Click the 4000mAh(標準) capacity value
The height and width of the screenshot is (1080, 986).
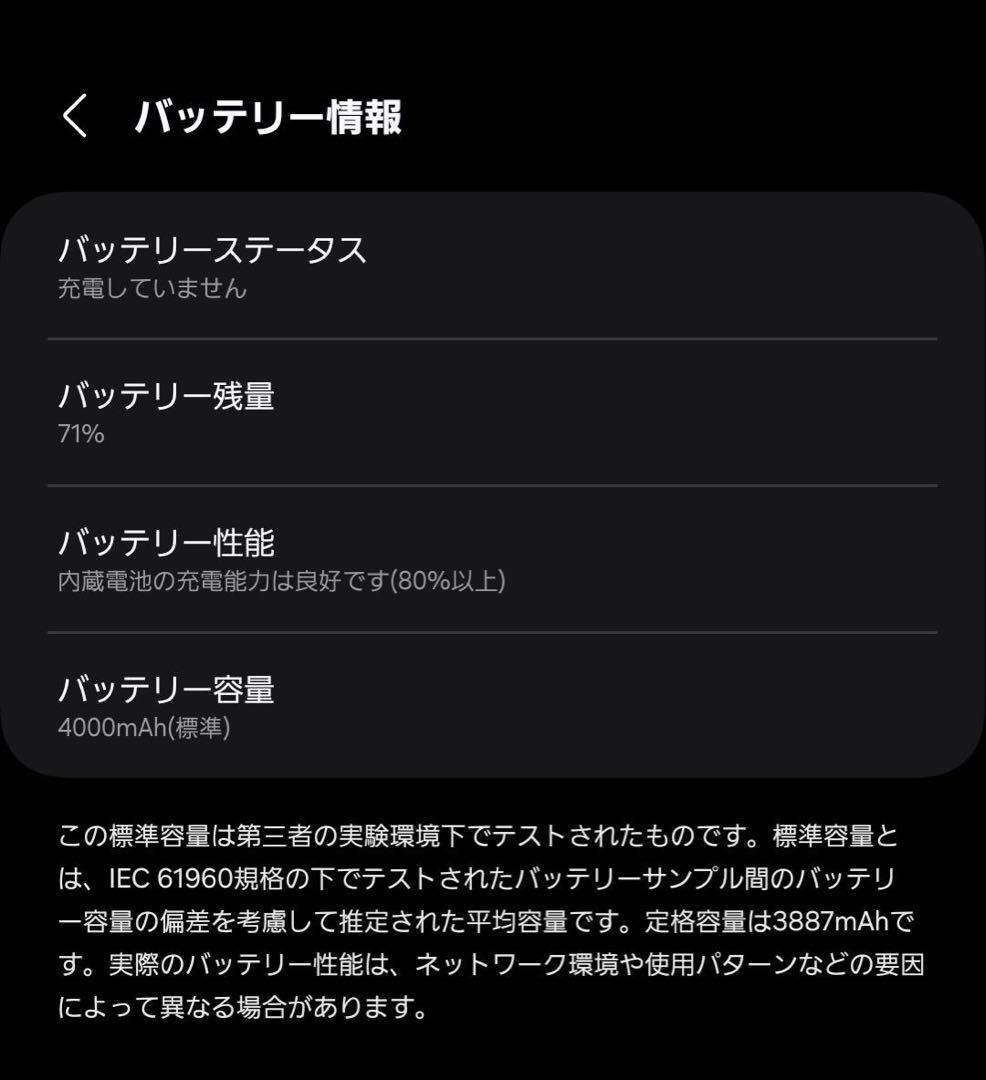pyautogui.click(x=144, y=729)
